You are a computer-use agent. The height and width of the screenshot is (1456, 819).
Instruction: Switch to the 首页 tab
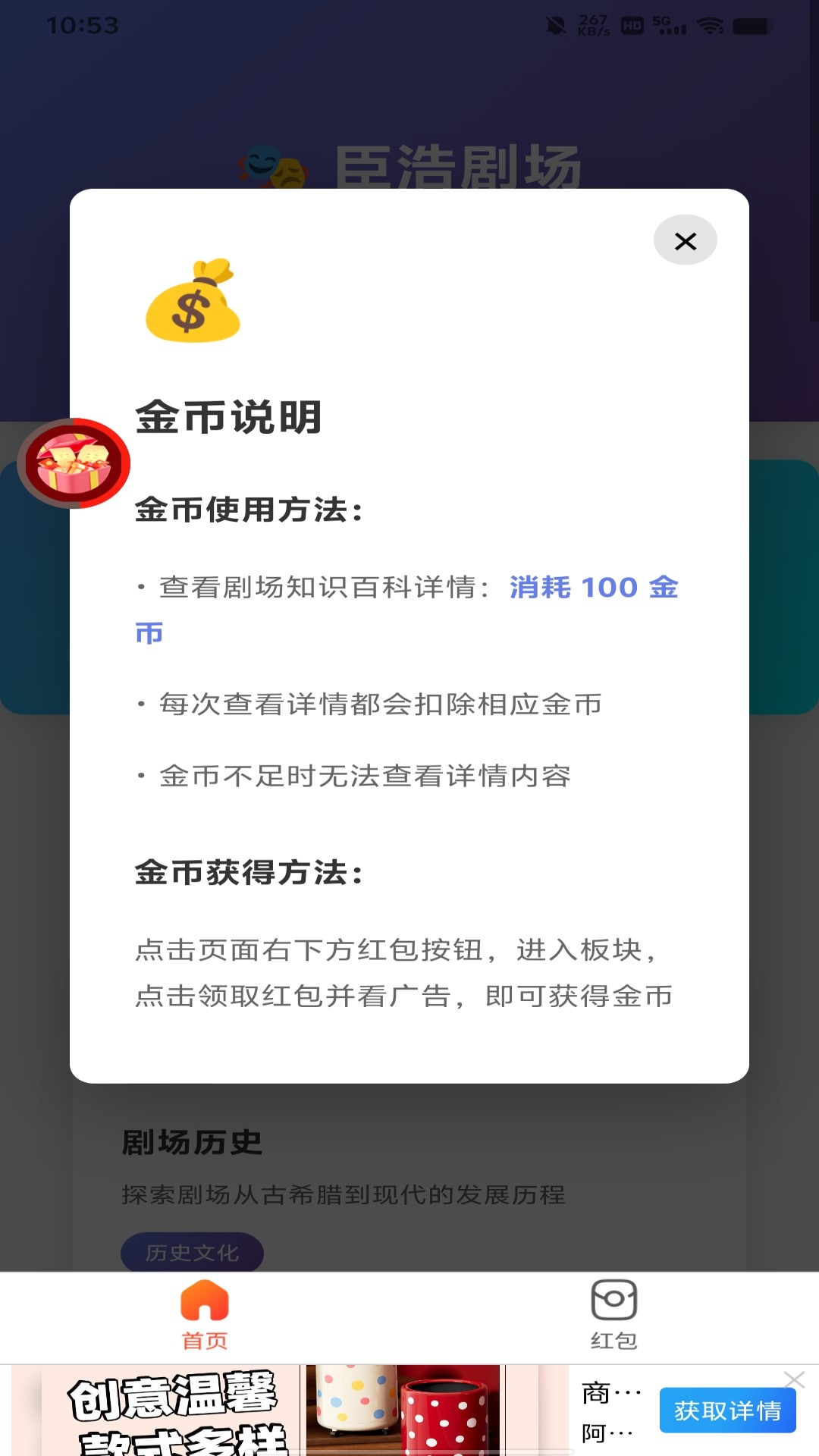[x=203, y=1316]
